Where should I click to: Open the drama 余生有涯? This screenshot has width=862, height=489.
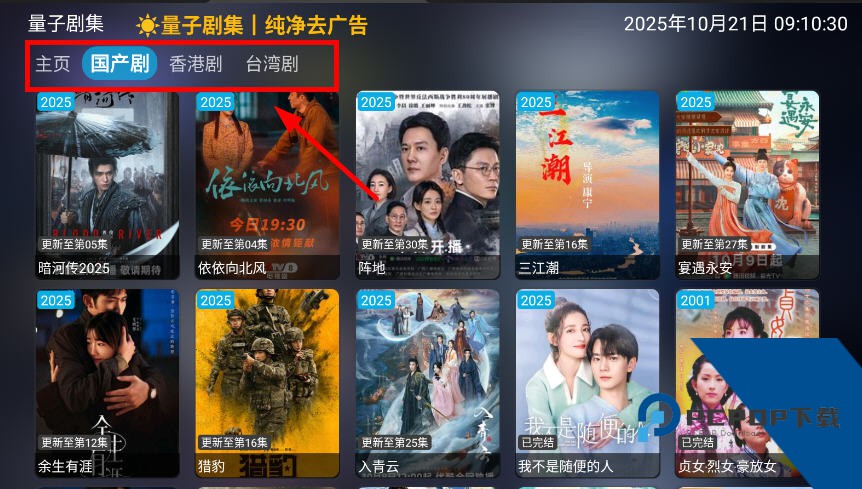107,382
